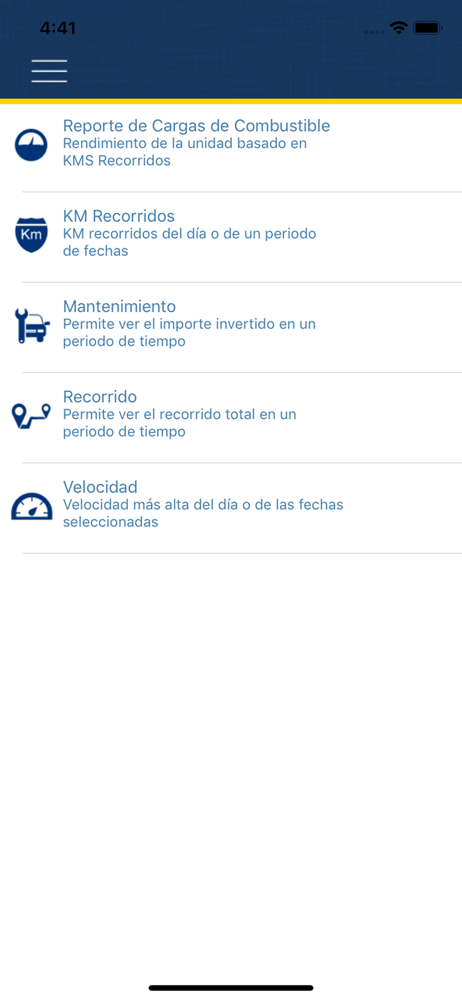Open the hamburger drawer menu
Screen dimensions: 462x1000
click(x=49, y=71)
